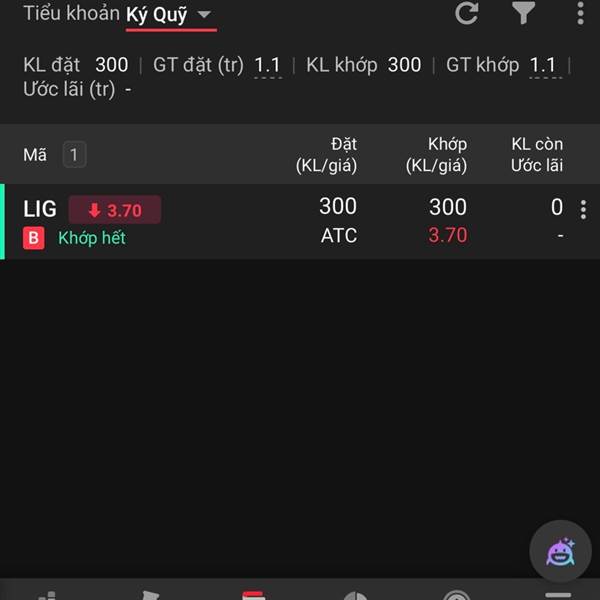Open the order filter
The width and height of the screenshot is (600, 600).
tap(523, 13)
